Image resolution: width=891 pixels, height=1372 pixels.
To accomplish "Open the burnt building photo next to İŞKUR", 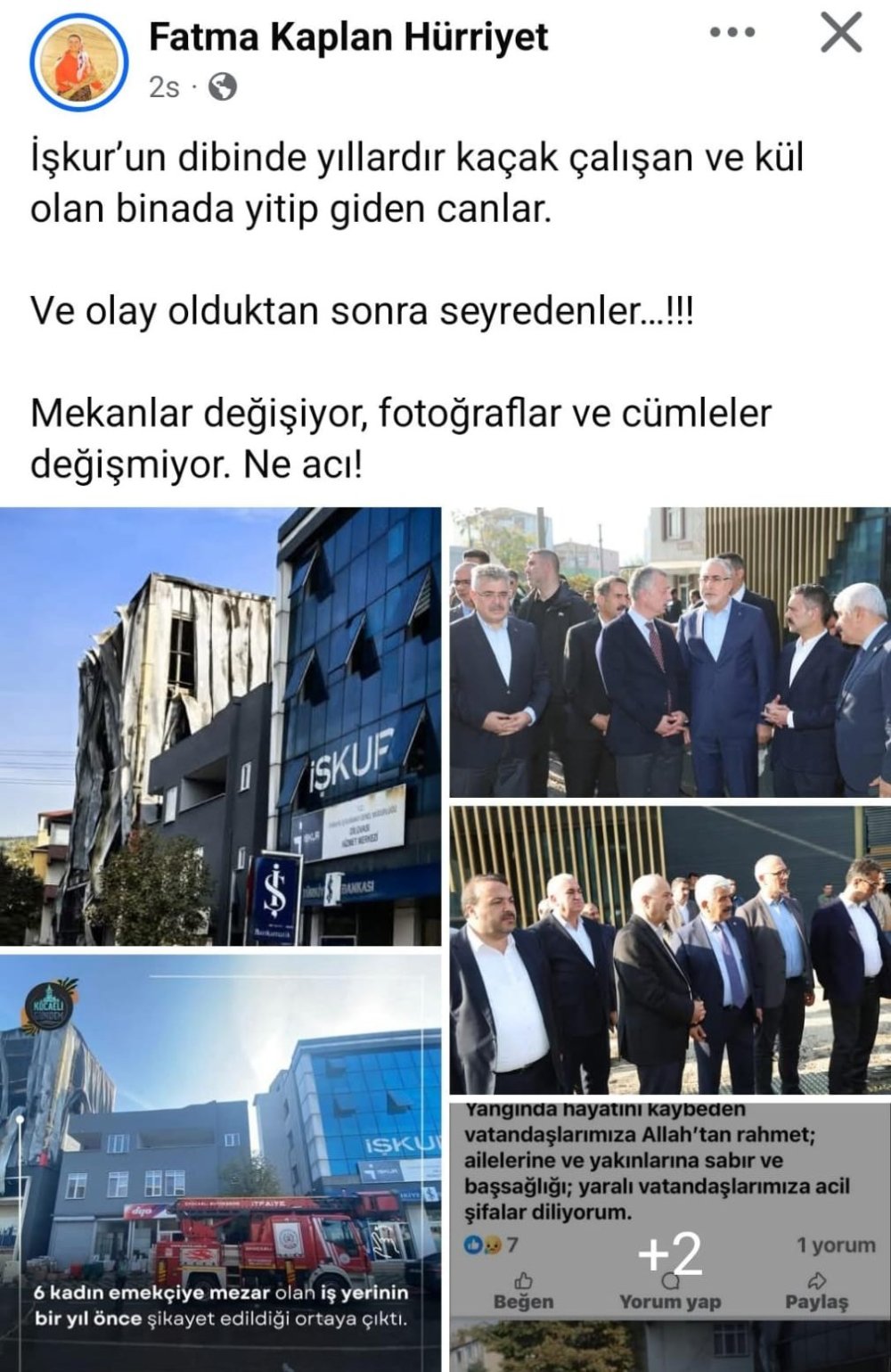I will pyautogui.click(x=220, y=726).
